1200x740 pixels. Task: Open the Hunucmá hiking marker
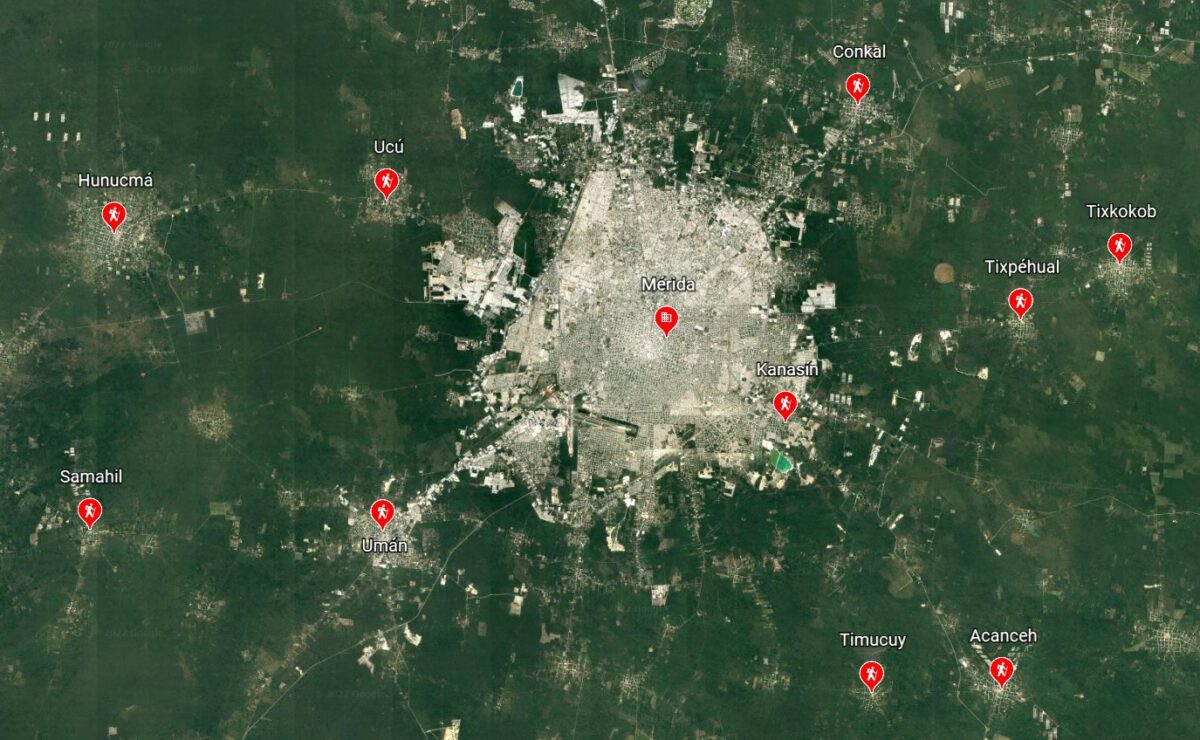coord(114,214)
